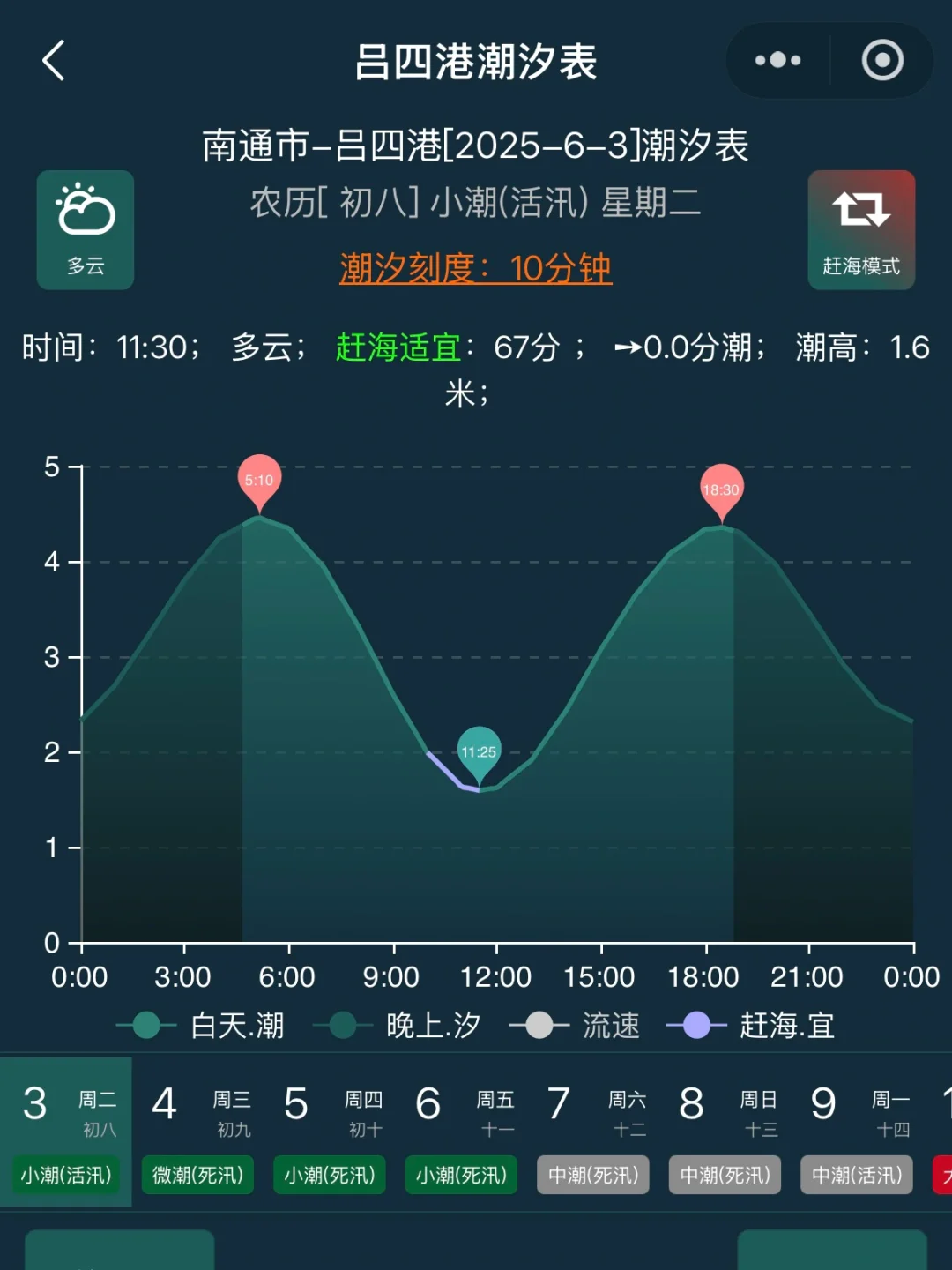Open the mini program more-options menu
Screen dimensions: 952x1270
click(777, 60)
